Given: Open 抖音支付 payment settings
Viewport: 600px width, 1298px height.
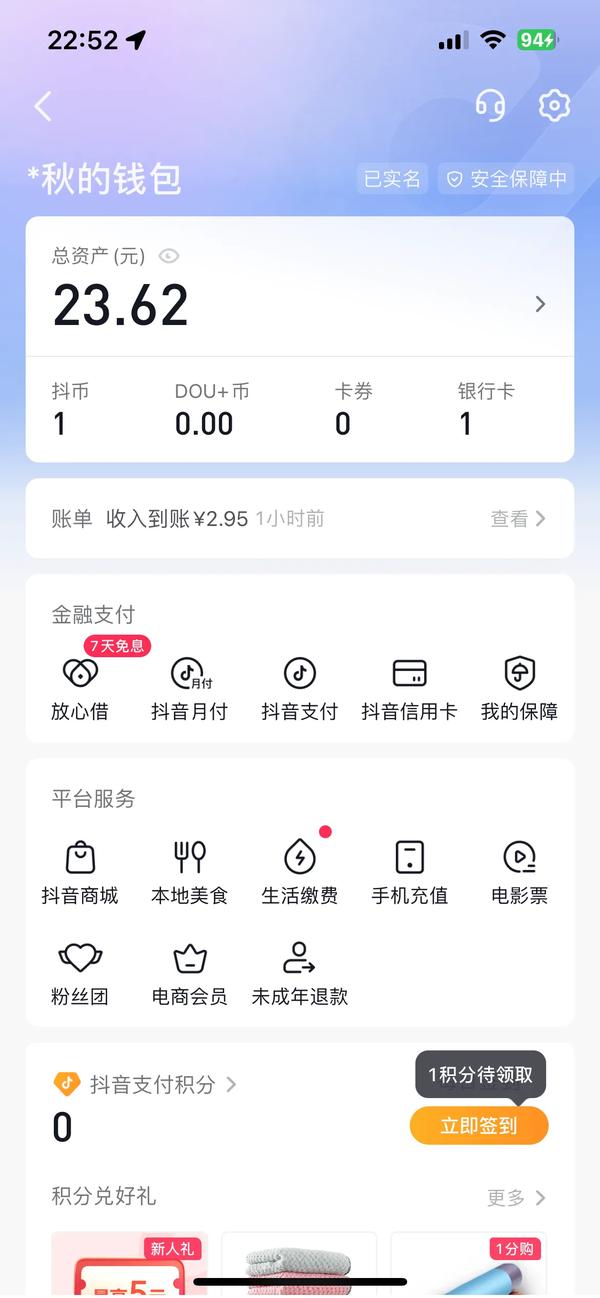Looking at the screenshot, I should pyautogui.click(x=300, y=687).
